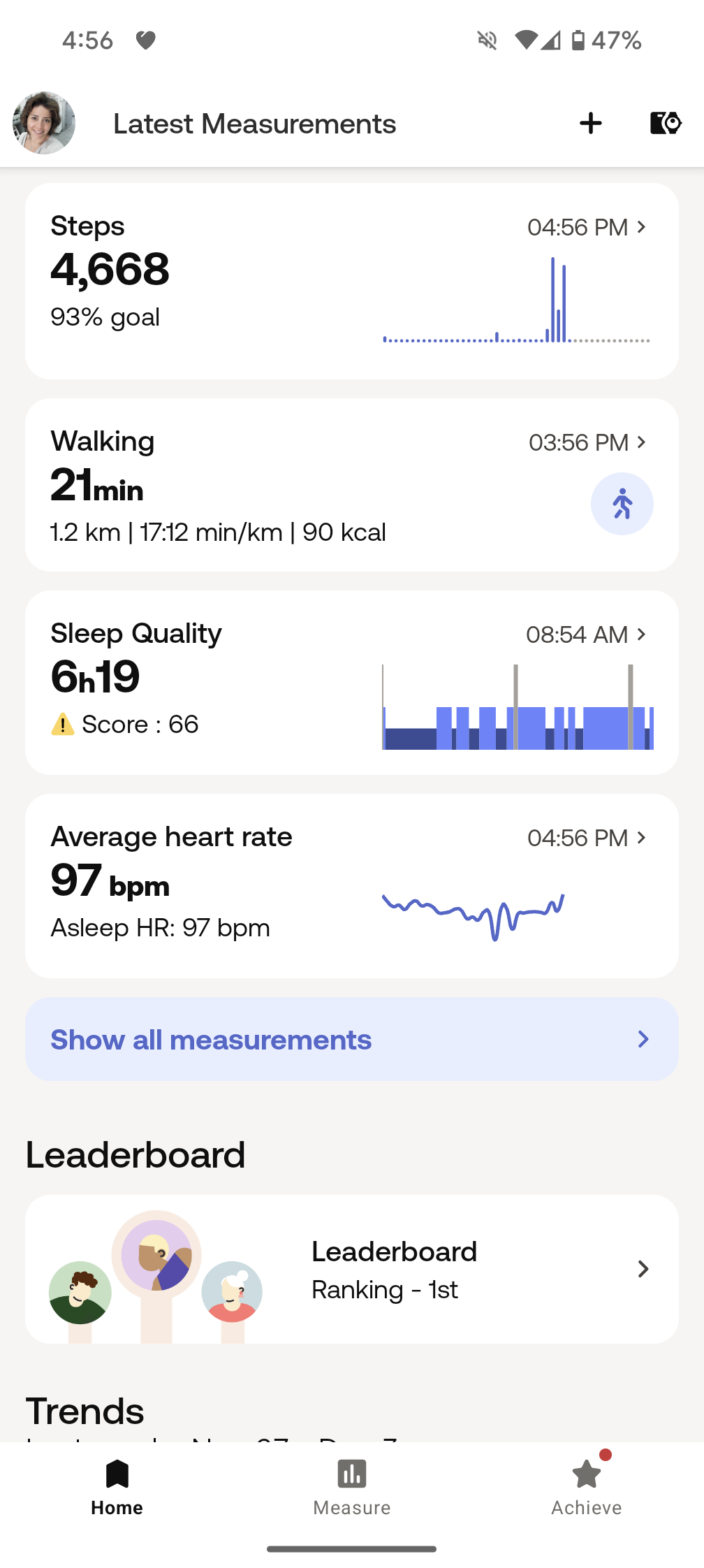Open the Steps card details
The height and width of the screenshot is (1568, 704).
pos(352,281)
